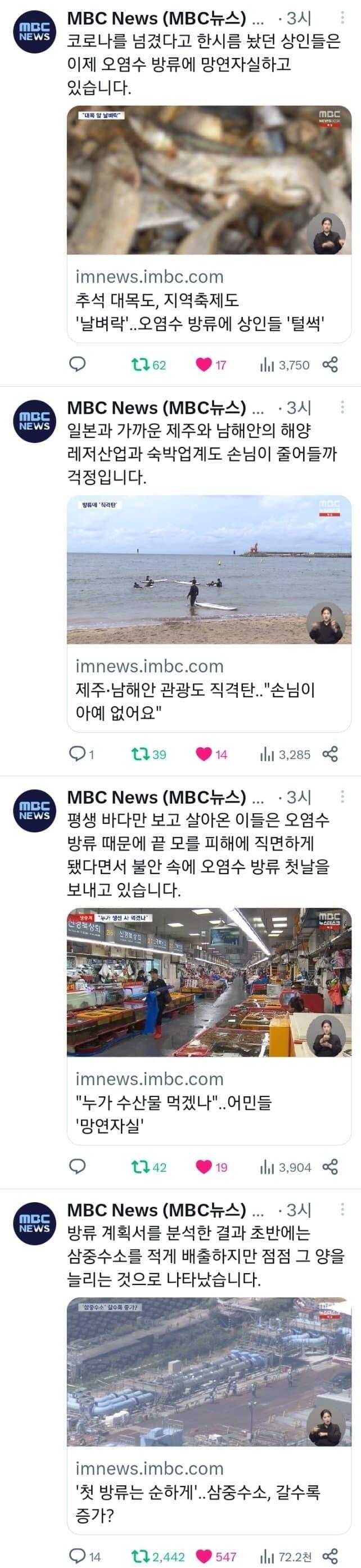Viewport: 361px width, 1568px height.
Task: Reply to the tweet about 추석 대목도
Action: (x=77, y=365)
